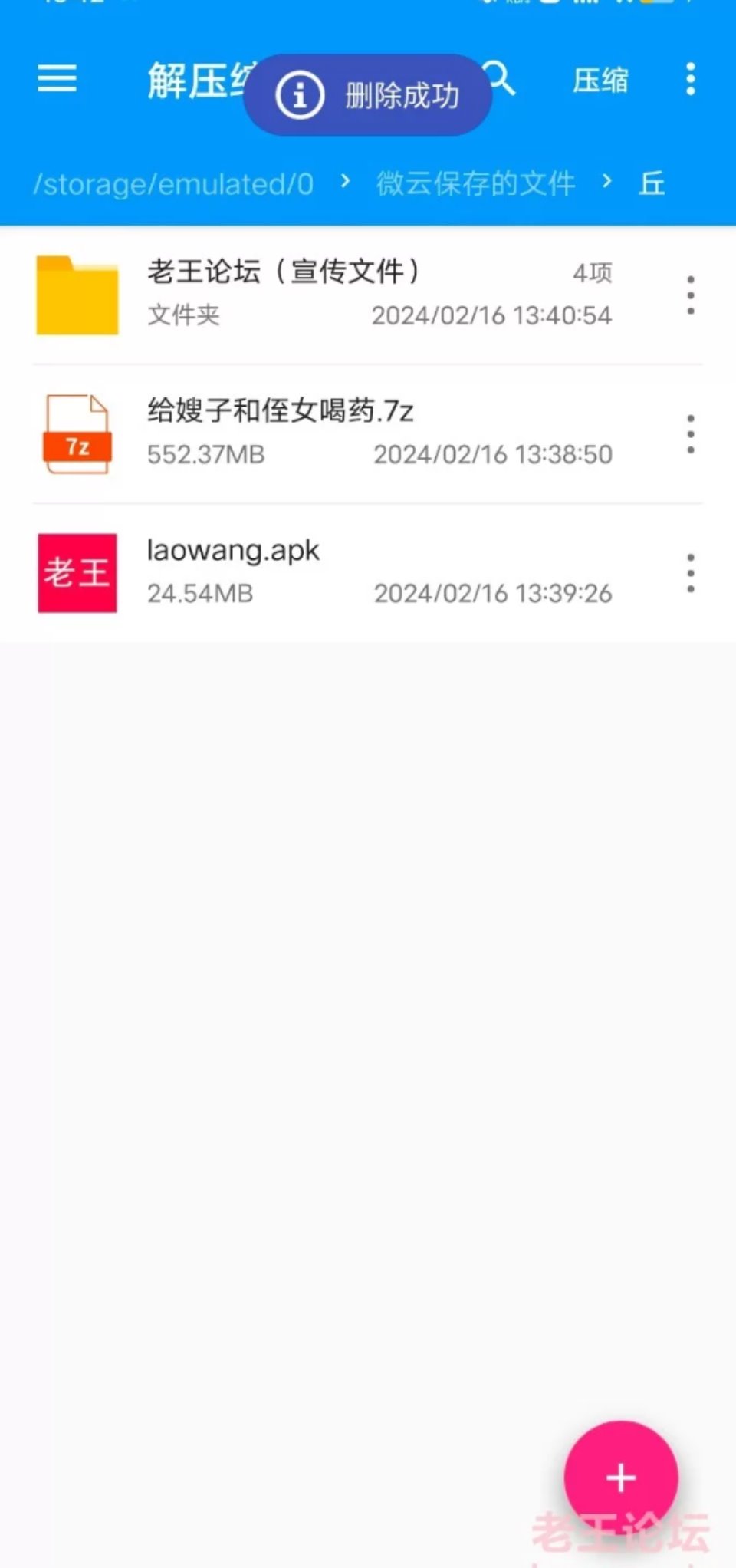Go to /storage/emulated/0 in breadcrumb
Viewport: 736px width, 1568px height.
pyautogui.click(x=173, y=184)
